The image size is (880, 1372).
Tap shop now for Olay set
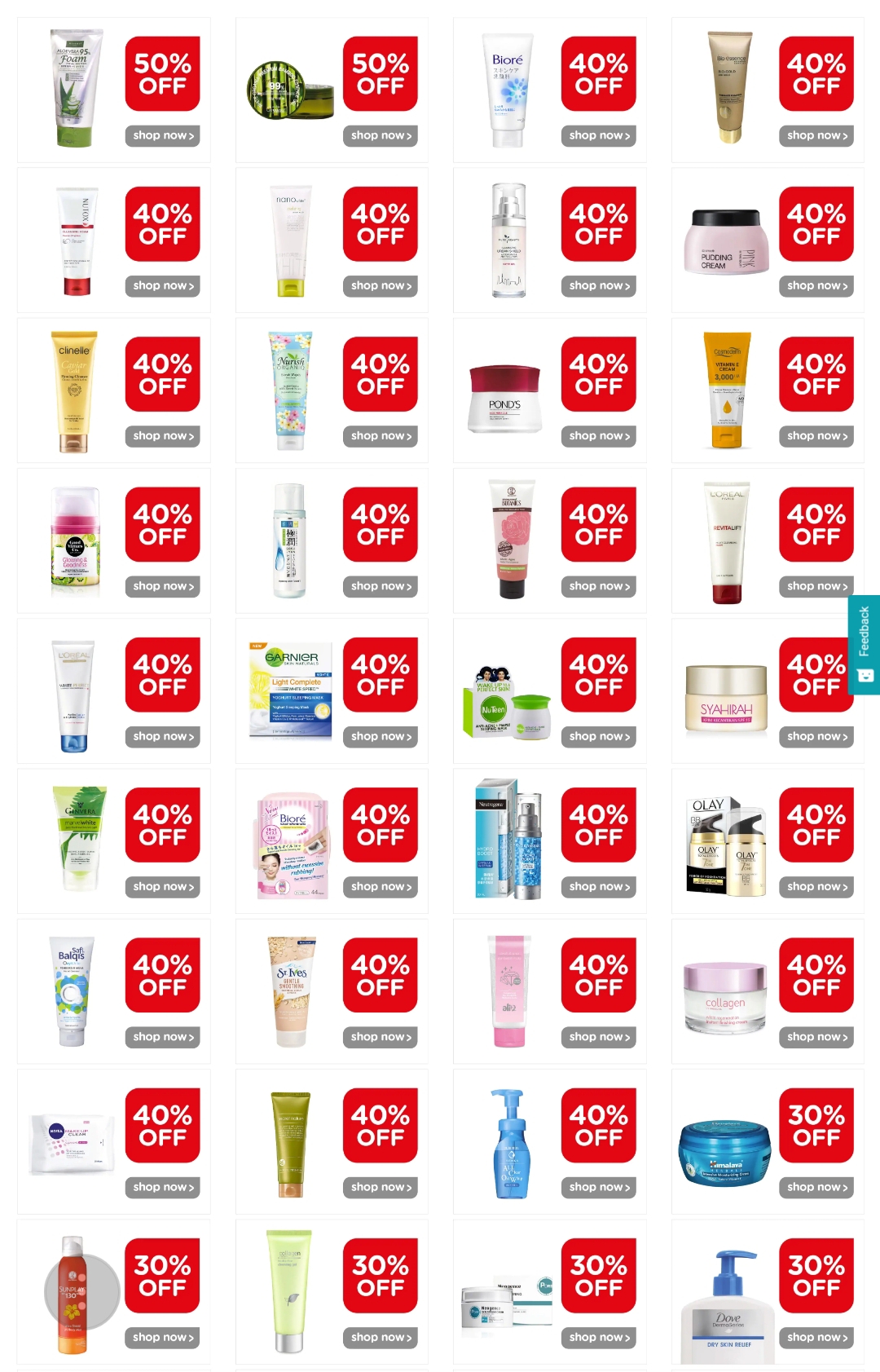coord(816,886)
